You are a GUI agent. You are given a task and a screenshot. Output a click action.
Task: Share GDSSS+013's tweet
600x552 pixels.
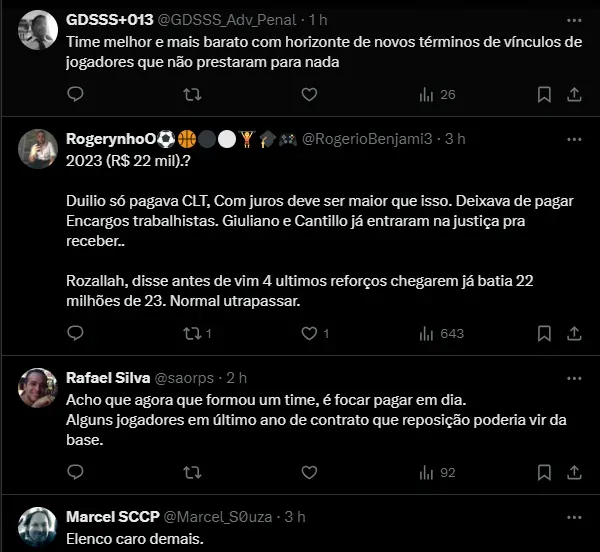click(x=574, y=94)
